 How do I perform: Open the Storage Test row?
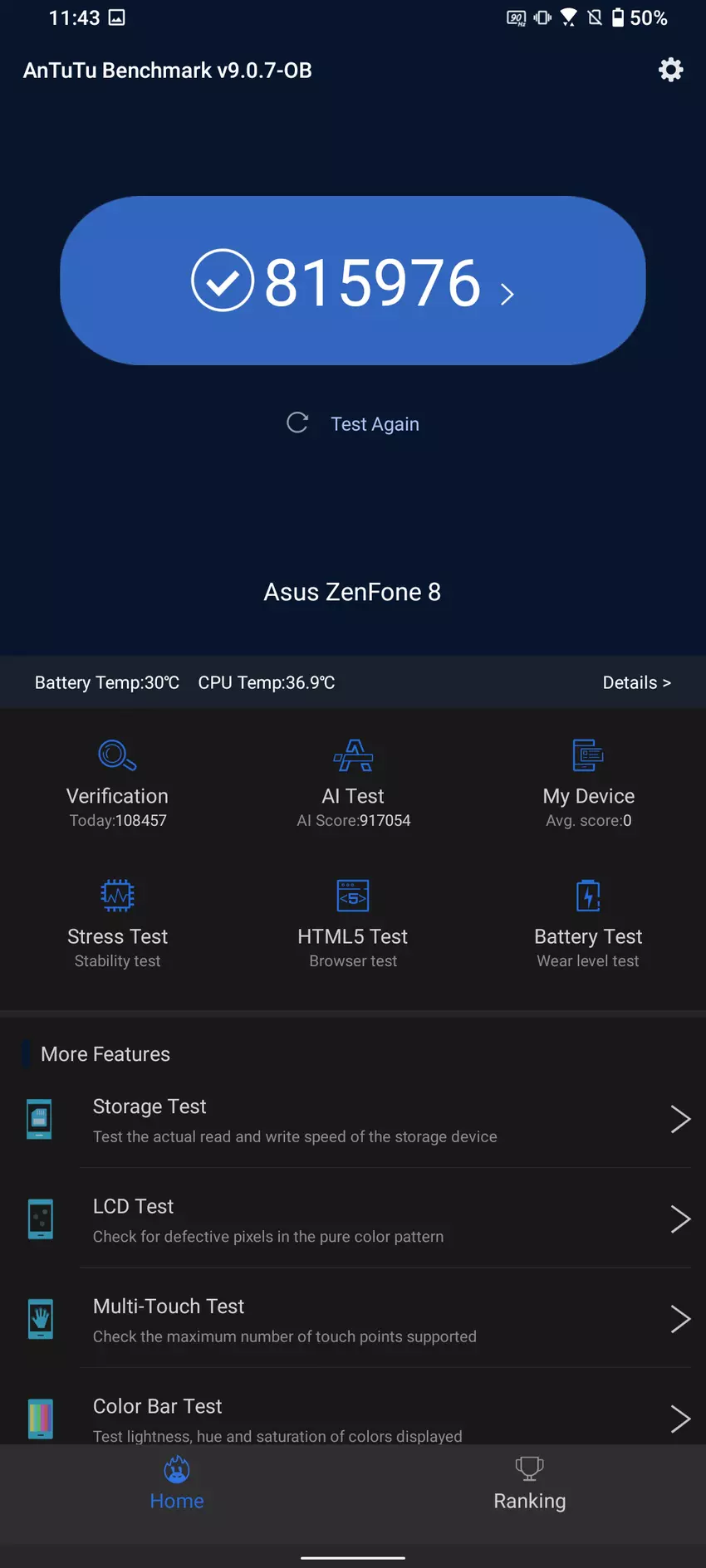click(x=353, y=1120)
